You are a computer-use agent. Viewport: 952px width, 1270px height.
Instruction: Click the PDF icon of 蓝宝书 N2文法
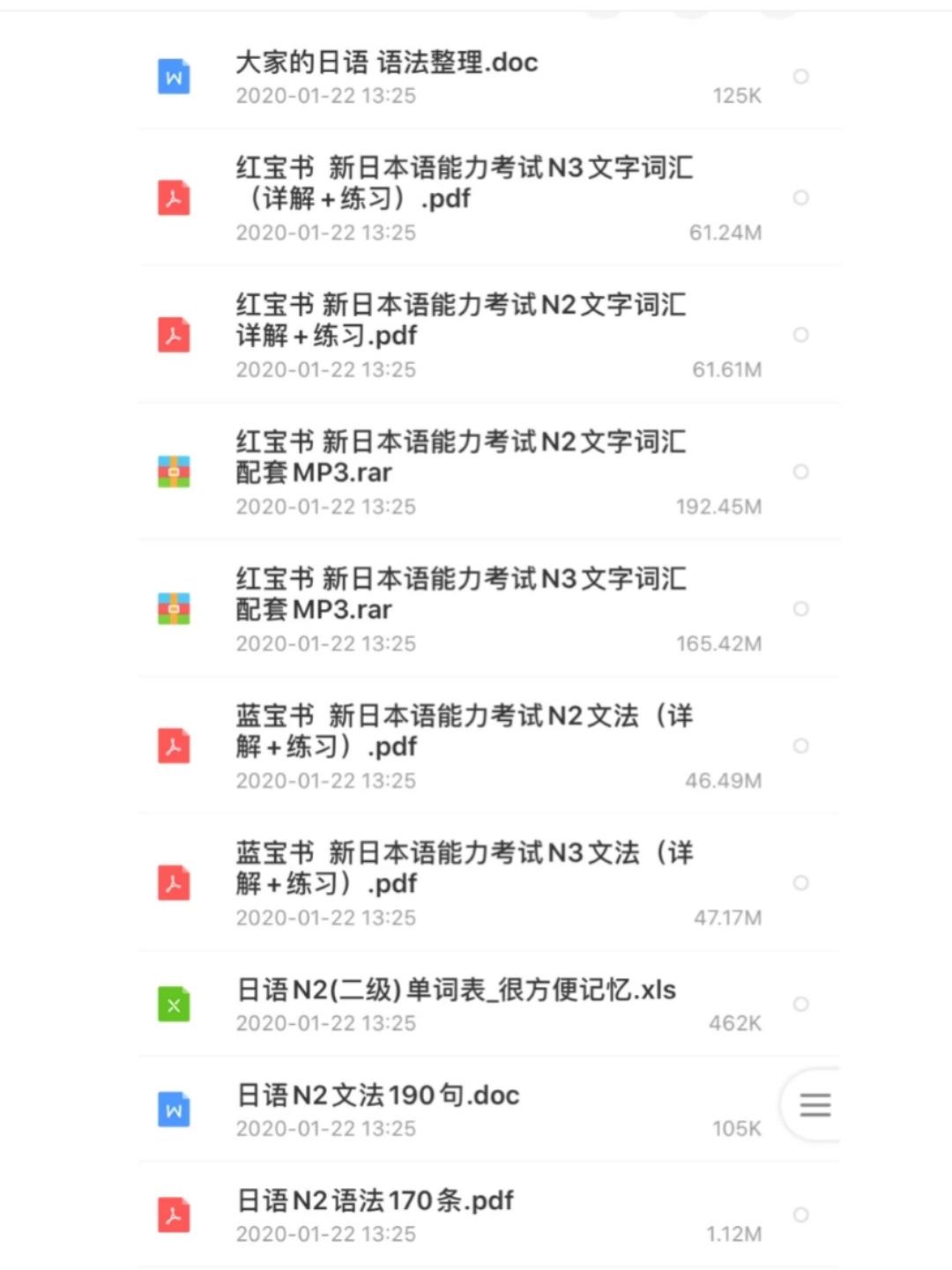point(174,746)
